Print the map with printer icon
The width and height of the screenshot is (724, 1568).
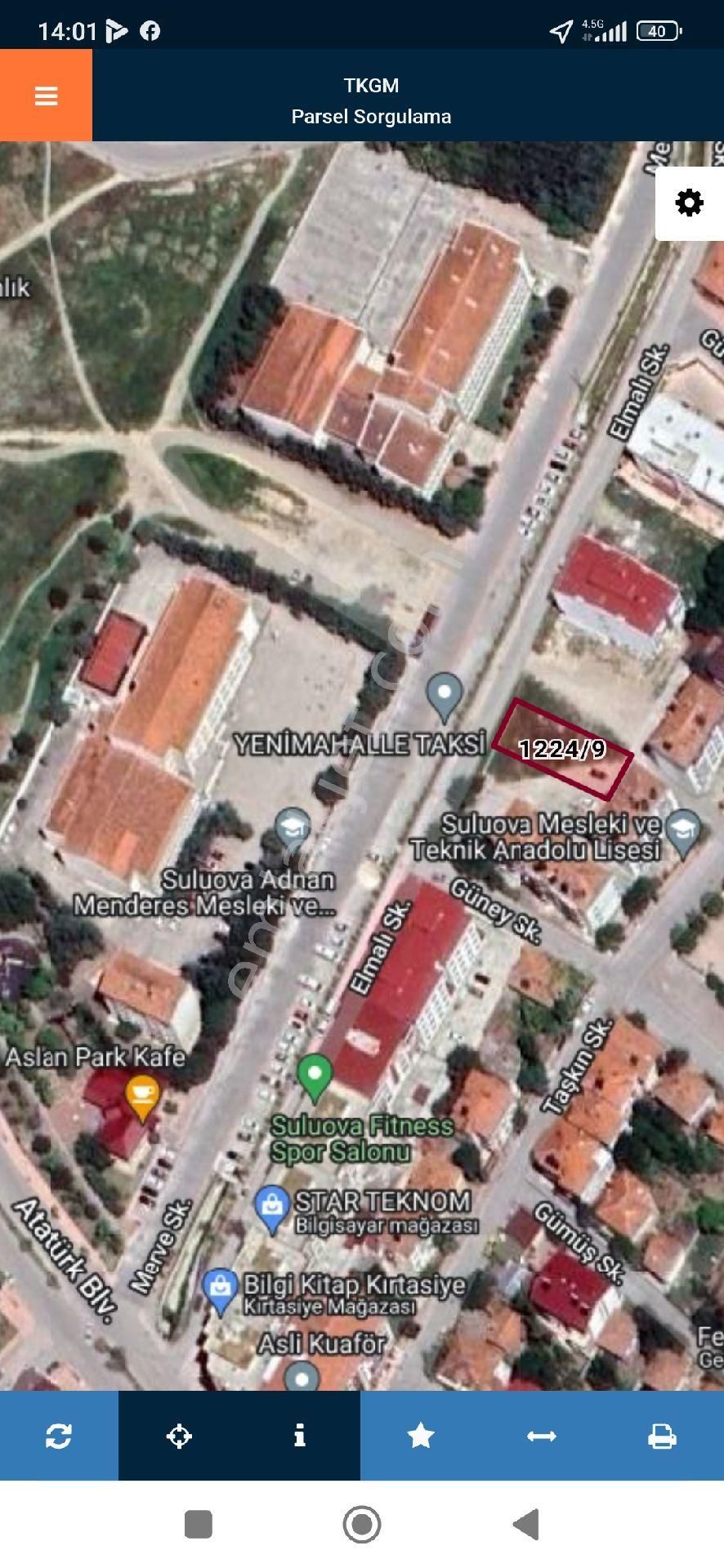[662, 1435]
